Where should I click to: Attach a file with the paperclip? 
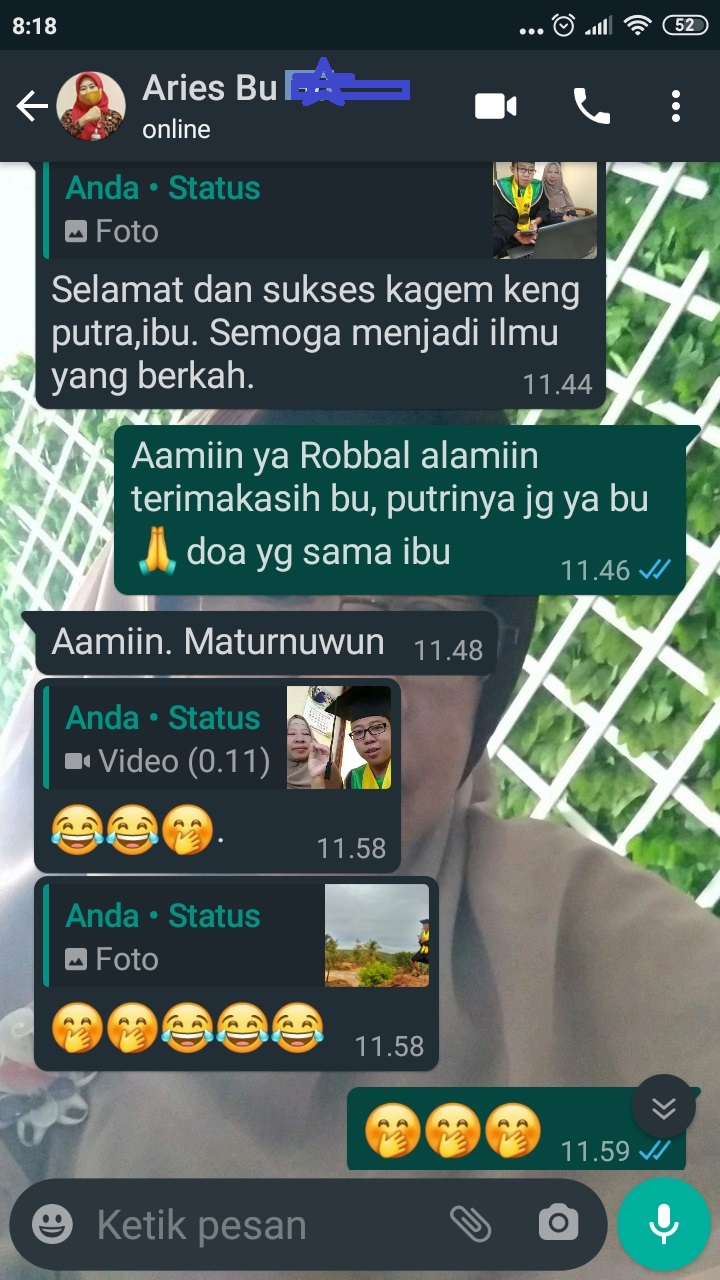pyautogui.click(x=469, y=1223)
